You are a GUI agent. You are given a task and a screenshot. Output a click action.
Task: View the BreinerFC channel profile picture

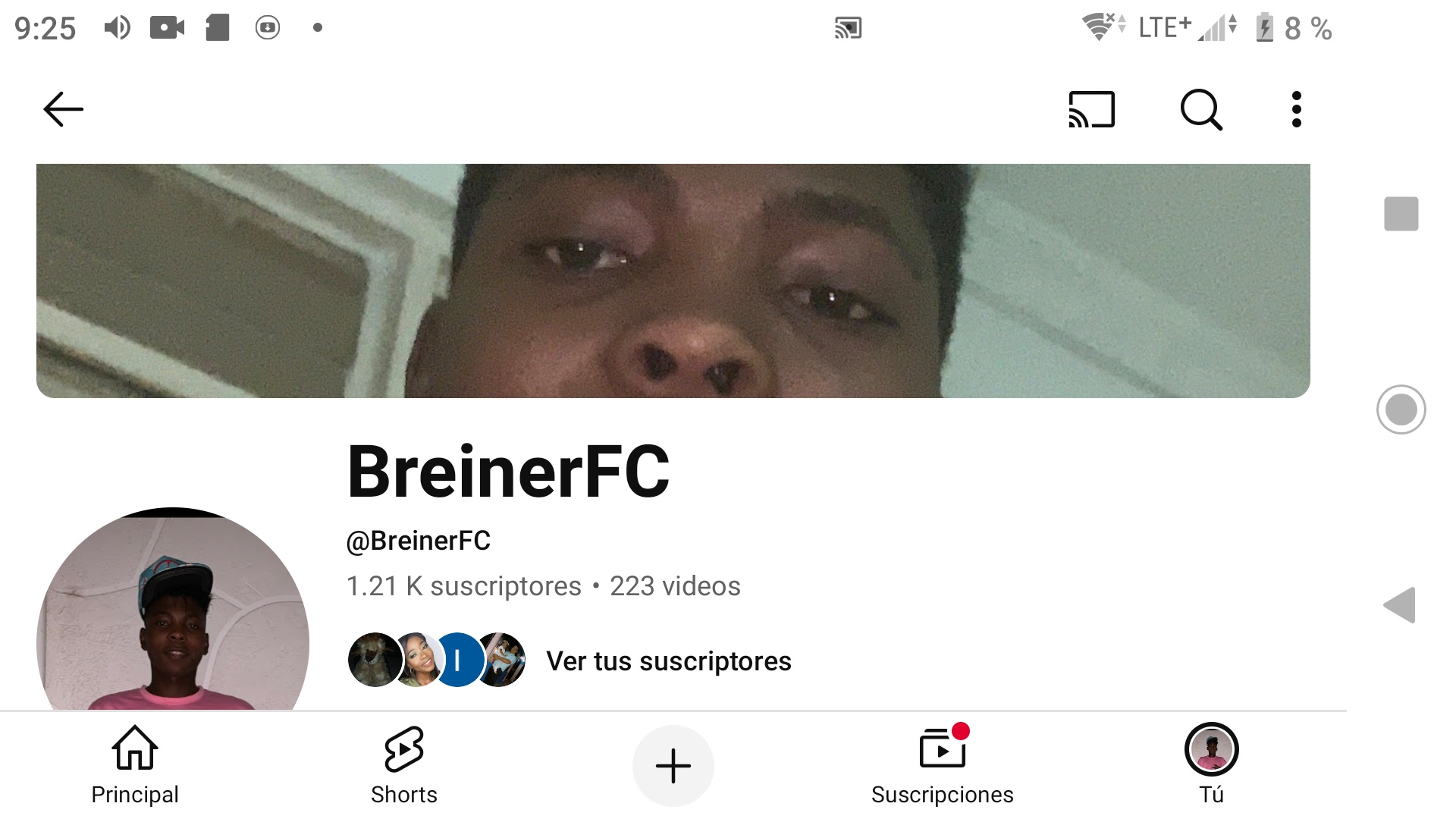(x=173, y=614)
